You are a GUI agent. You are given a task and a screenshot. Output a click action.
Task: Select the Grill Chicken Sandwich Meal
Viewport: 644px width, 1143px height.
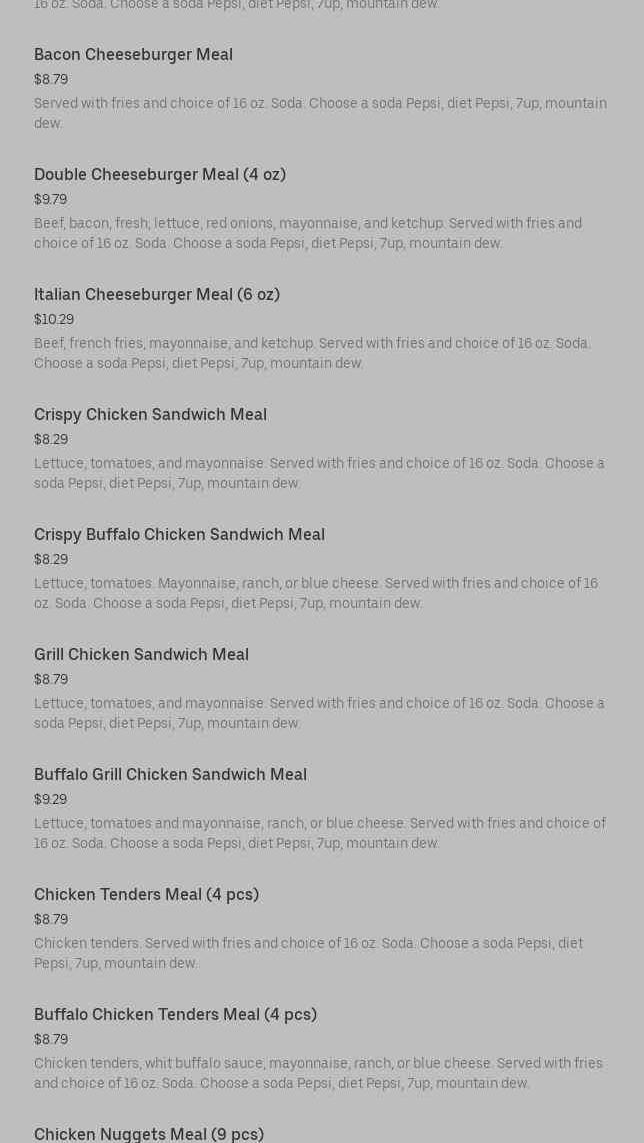pyautogui.click(x=141, y=655)
